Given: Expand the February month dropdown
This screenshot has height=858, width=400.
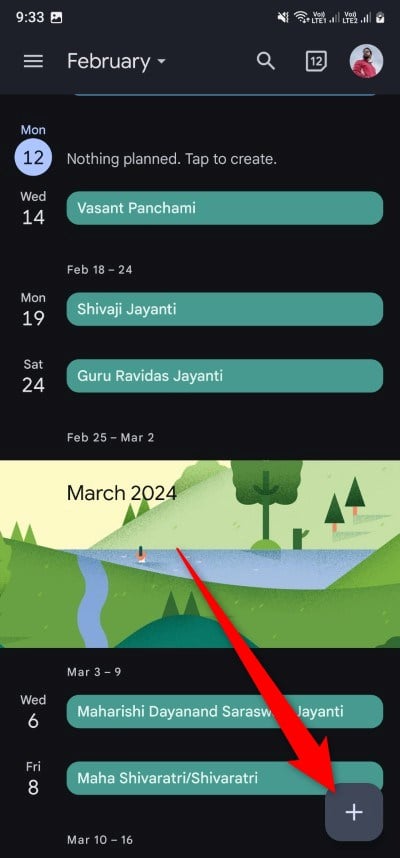Looking at the screenshot, I should coord(116,61).
